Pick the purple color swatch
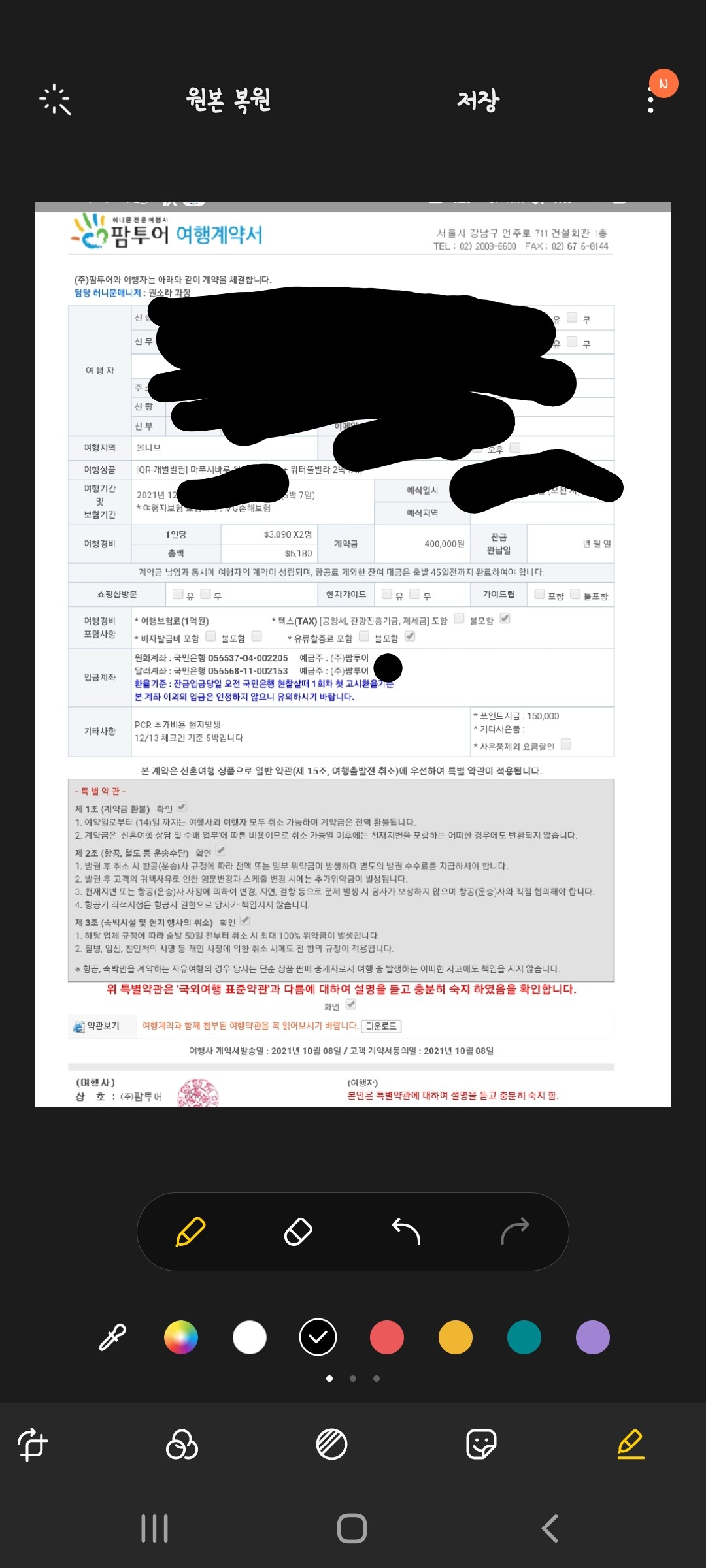706x1568 pixels. [x=593, y=1337]
